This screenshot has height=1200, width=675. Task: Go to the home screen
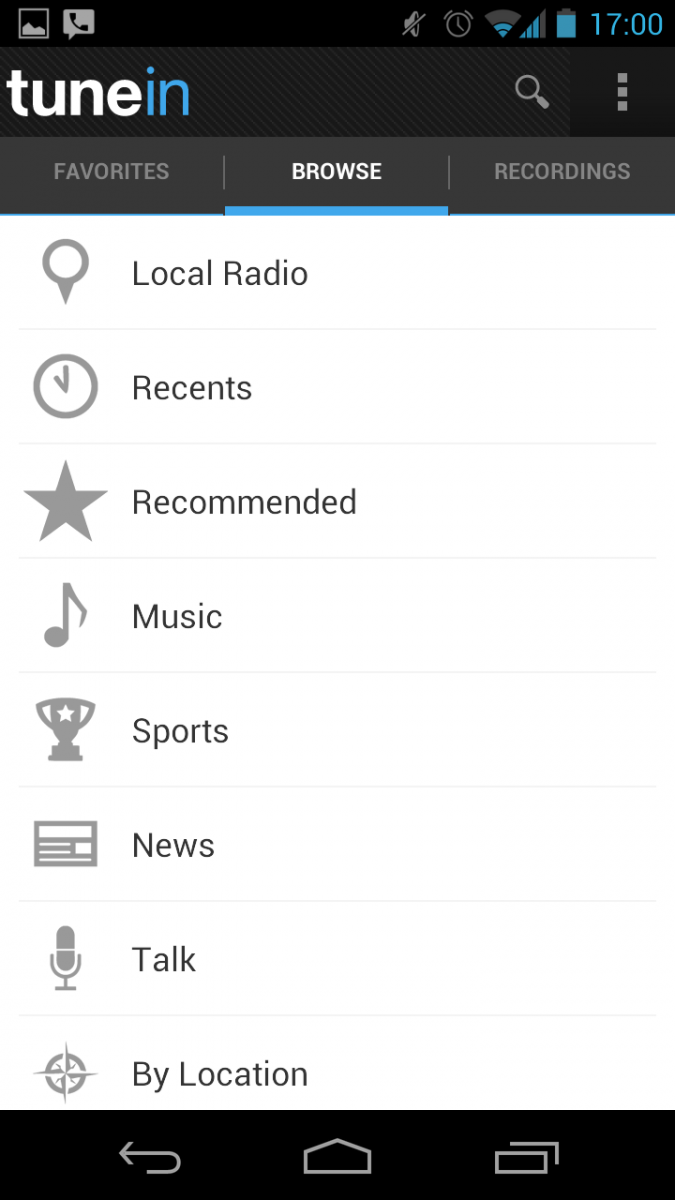[337, 1158]
